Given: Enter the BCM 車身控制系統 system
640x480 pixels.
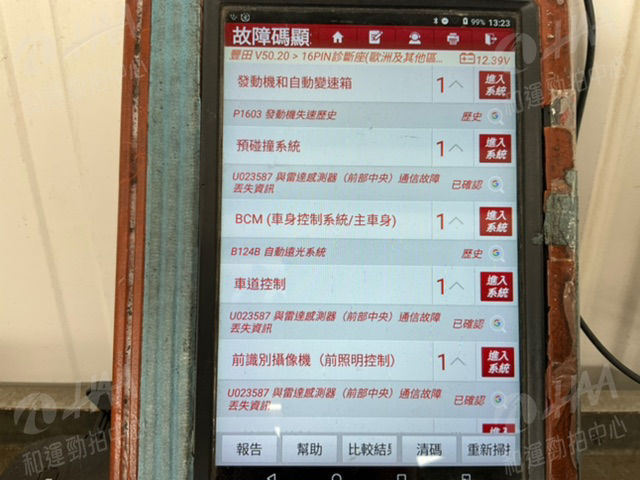Looking at the screenshot, I should (494, 222).
